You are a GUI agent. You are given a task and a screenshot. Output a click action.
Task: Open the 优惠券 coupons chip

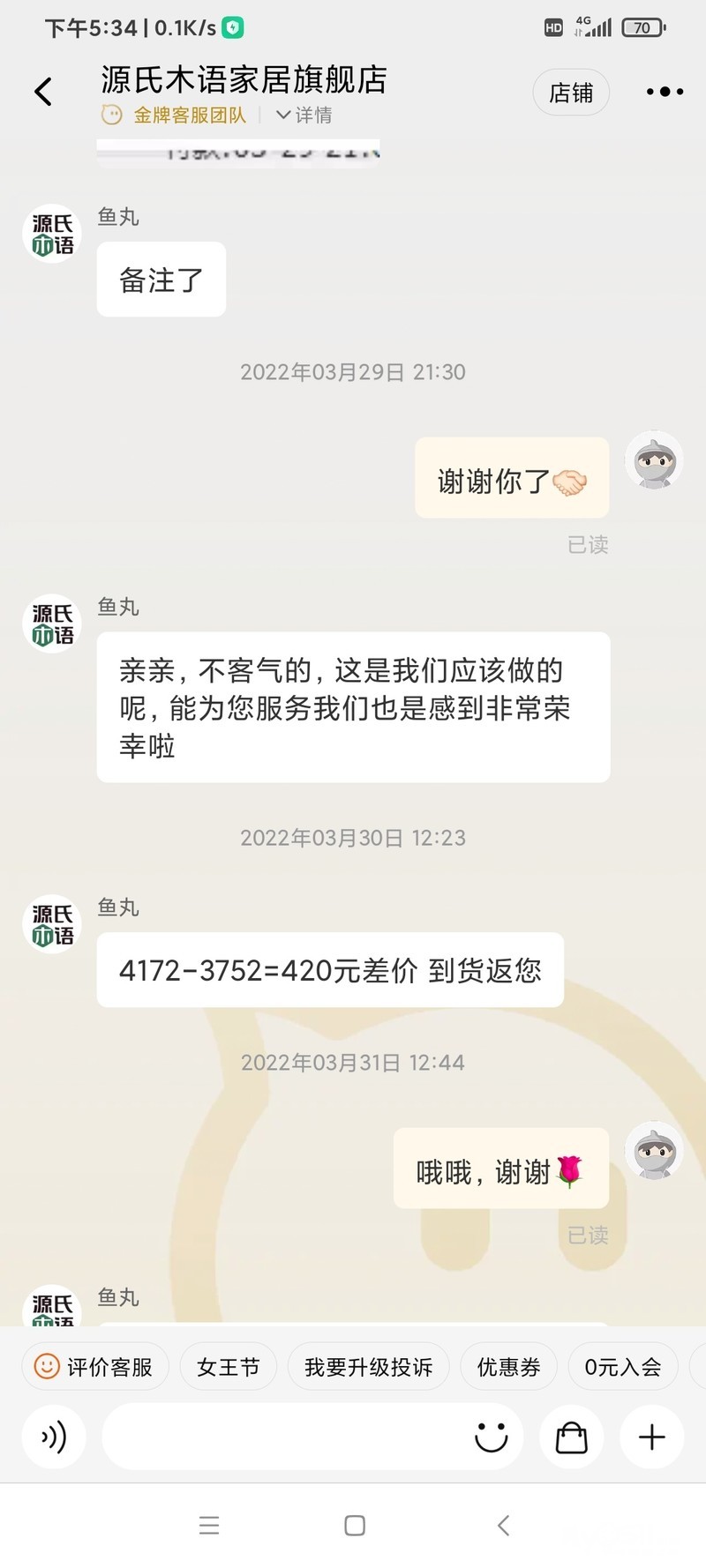(x=508, y=1367)
